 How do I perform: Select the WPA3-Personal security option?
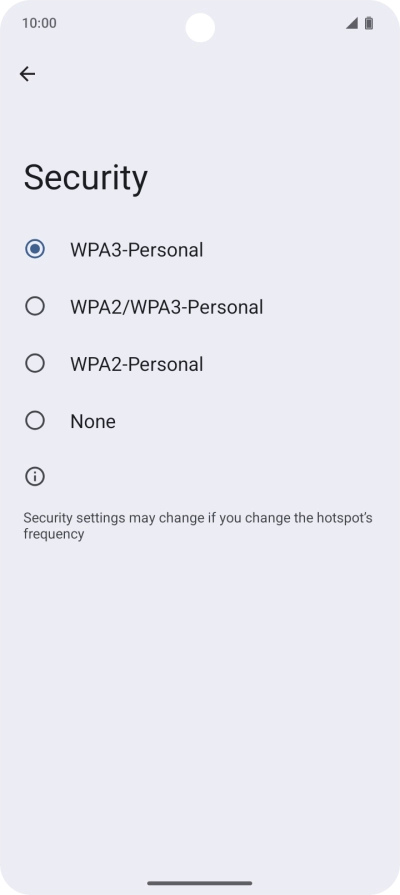(x=200, y=249)
